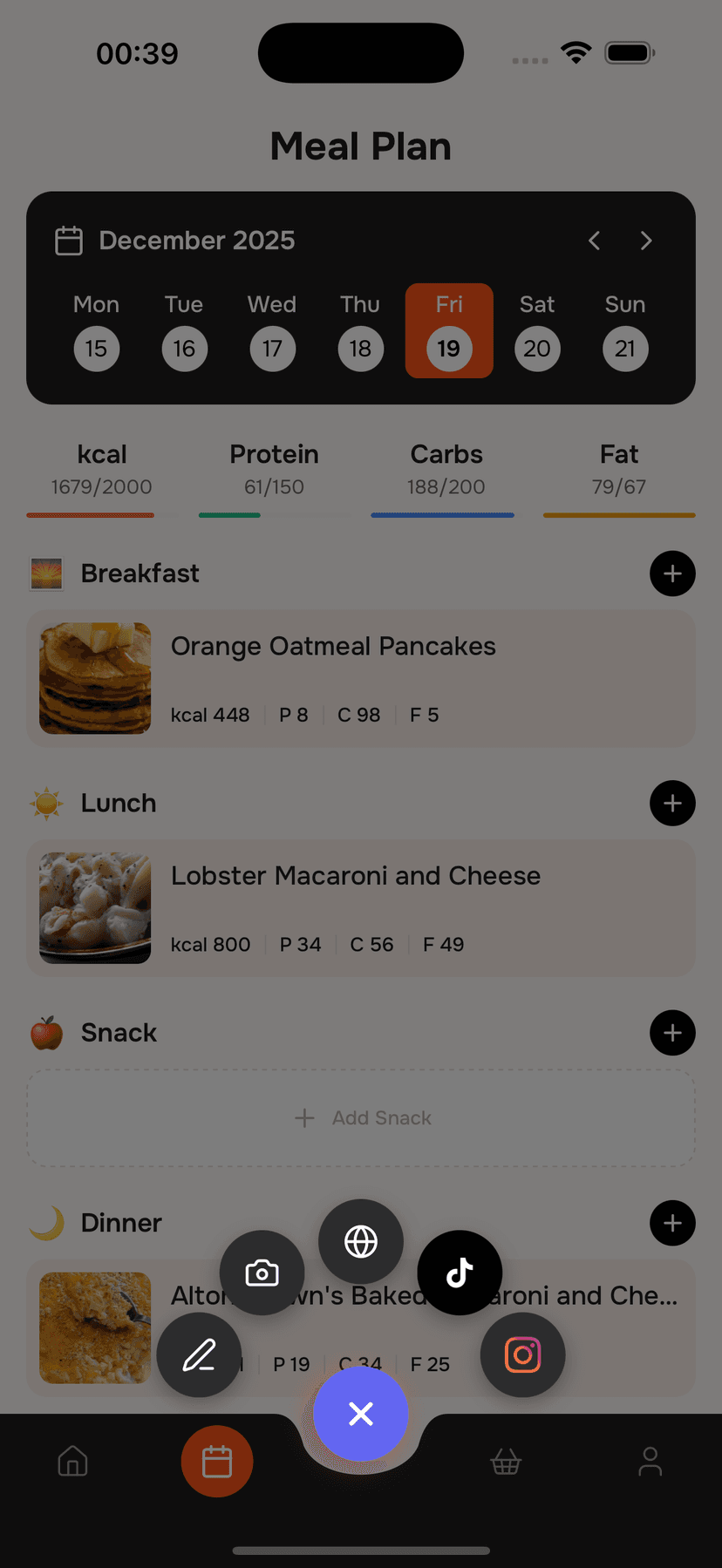Open the Home tab in bottom navigation
This screenshot has width=722, height=1568.
tap(72, 1461)
